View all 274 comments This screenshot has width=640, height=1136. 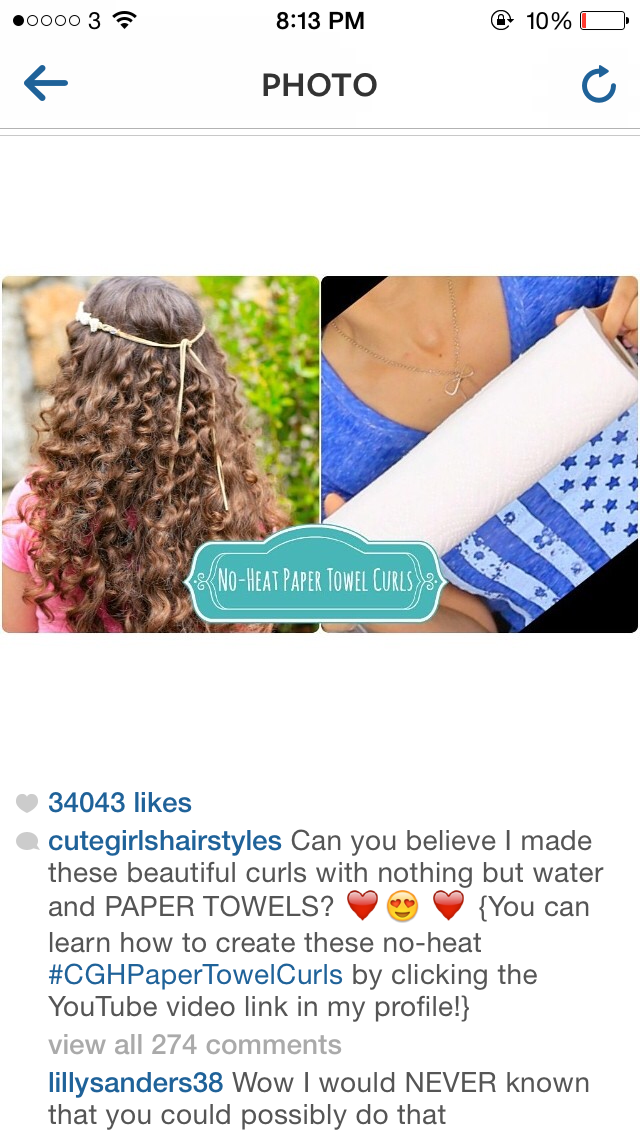pos(194,1045)
